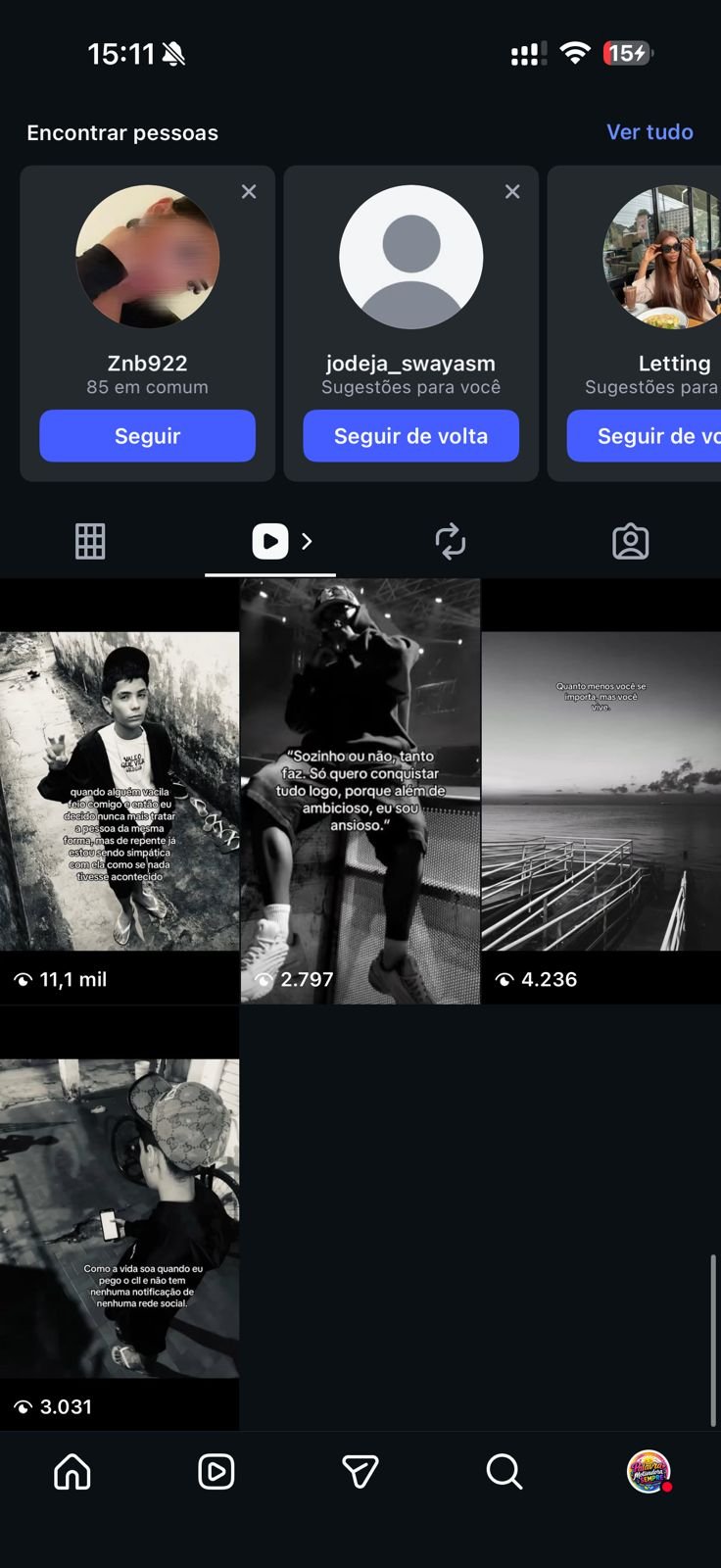Open the reel with 11,1 mil views
Screen dimensions: 721x1568
pos(120,792)
